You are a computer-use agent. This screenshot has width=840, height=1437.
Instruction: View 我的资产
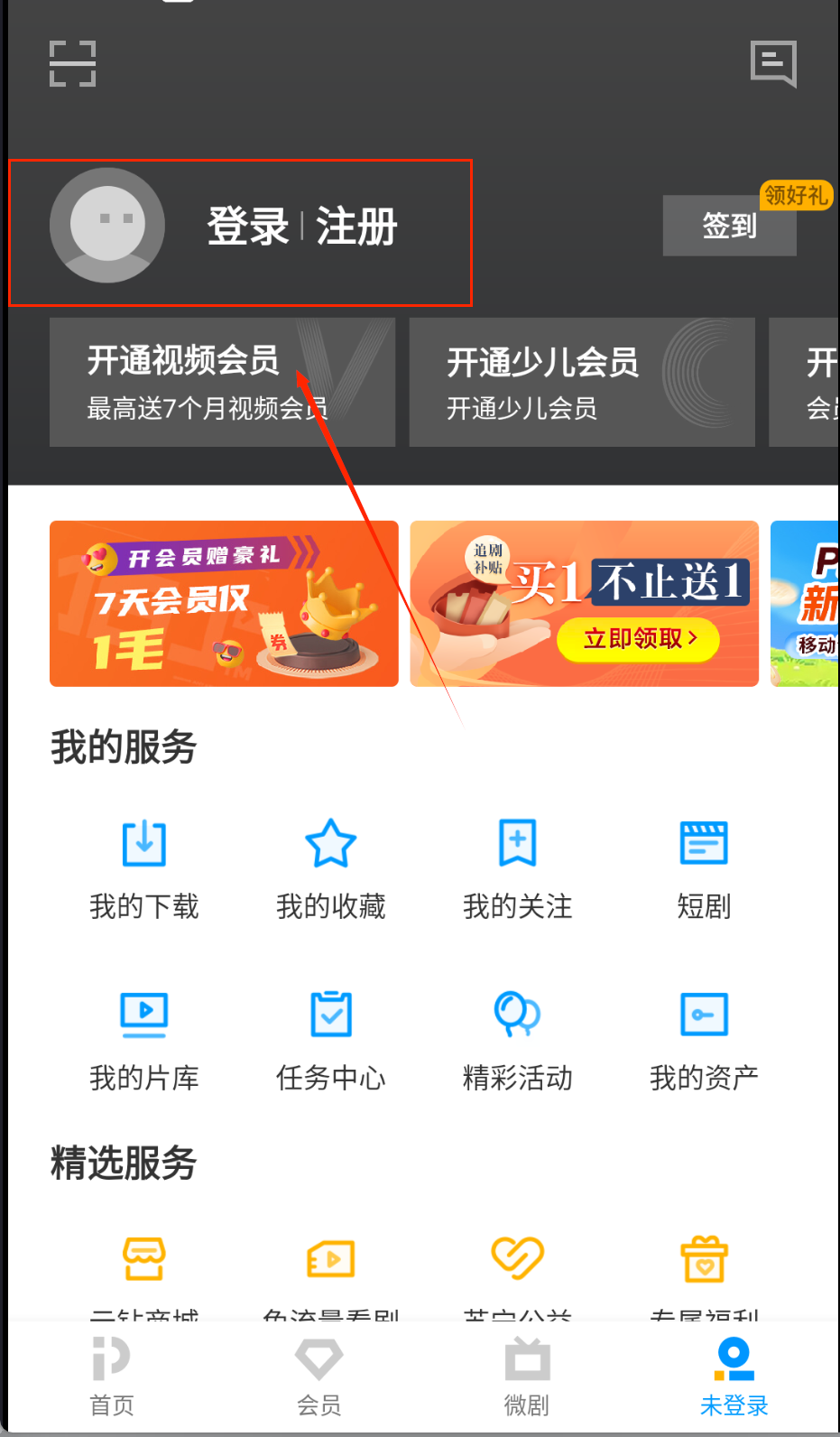(x=704, y=1039)
